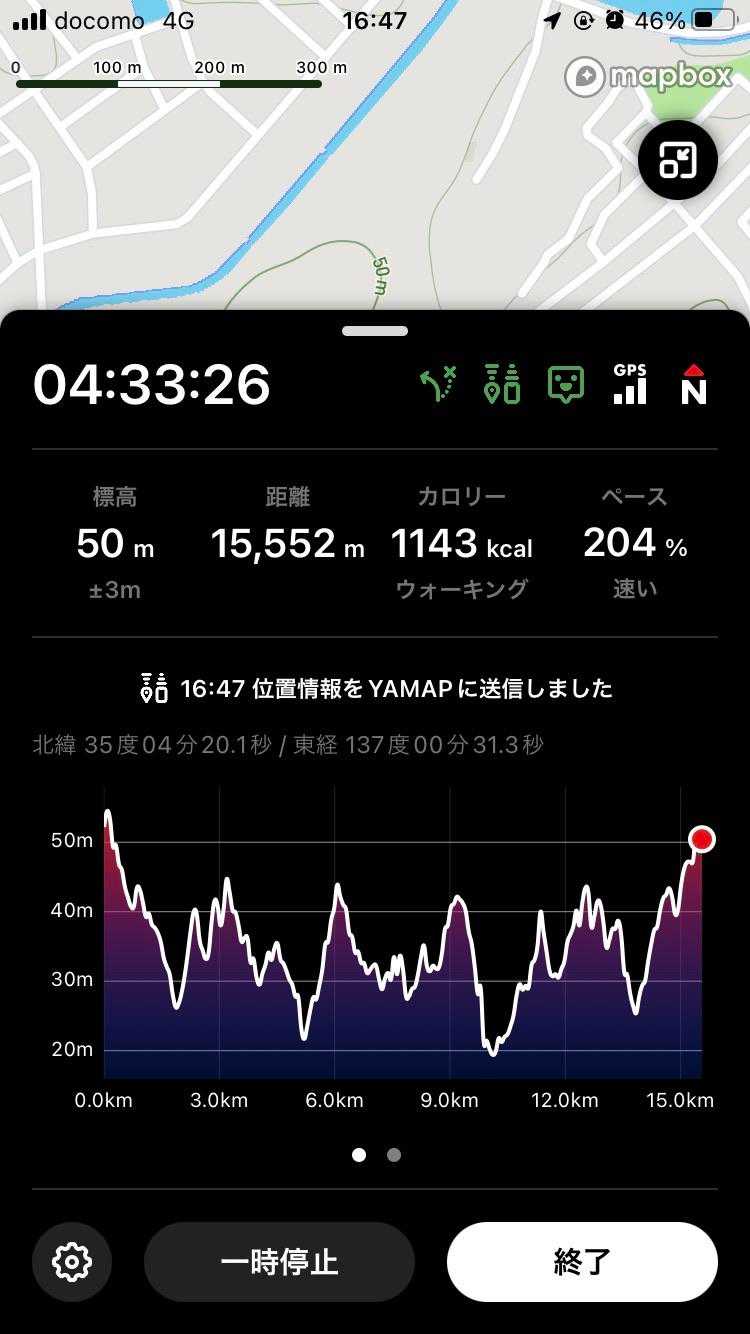Switch to the second chart page dot

394,1155
